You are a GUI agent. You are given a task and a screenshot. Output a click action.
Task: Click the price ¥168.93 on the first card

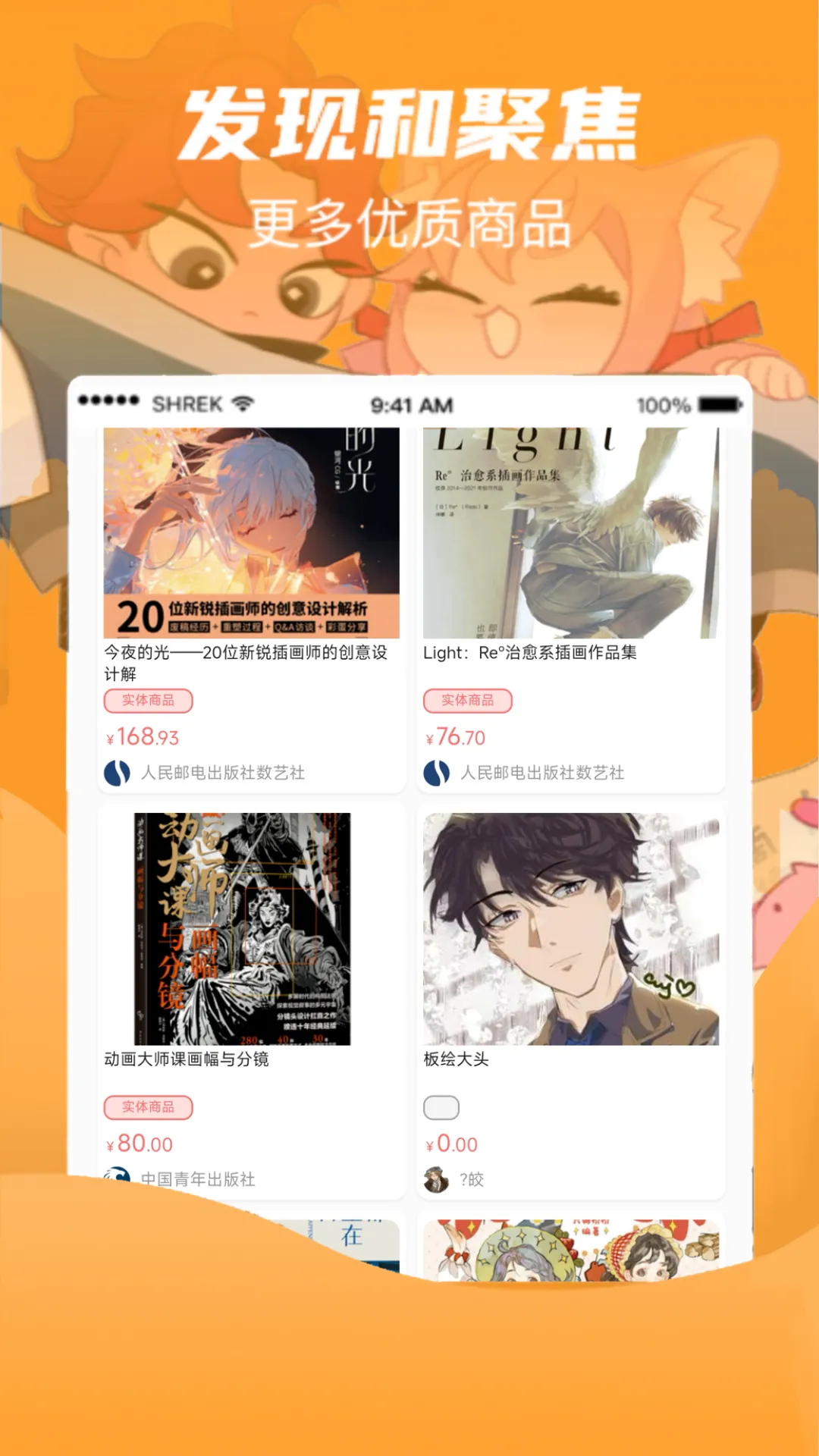pos(139,736)
